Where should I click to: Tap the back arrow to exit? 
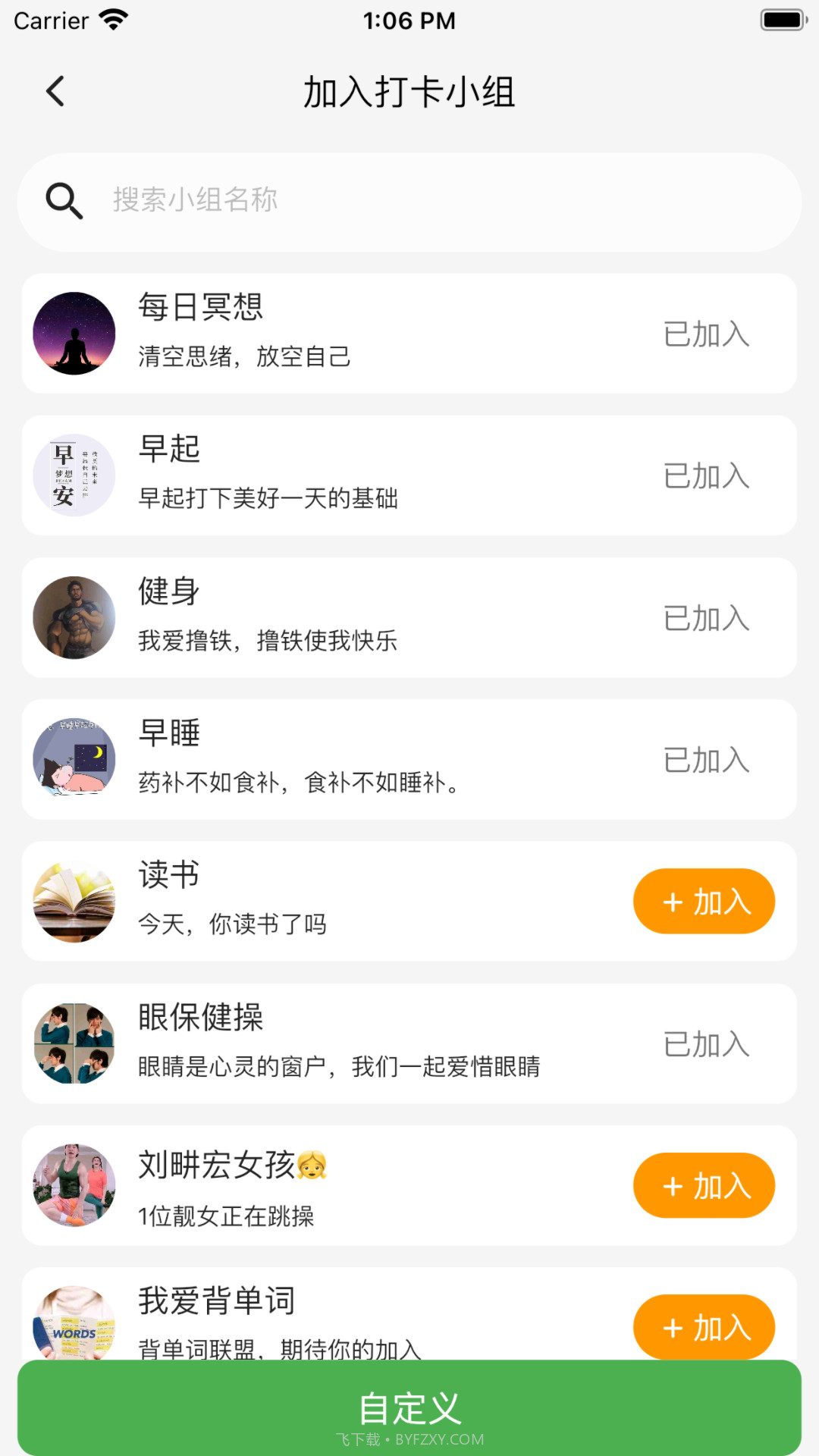55,90
